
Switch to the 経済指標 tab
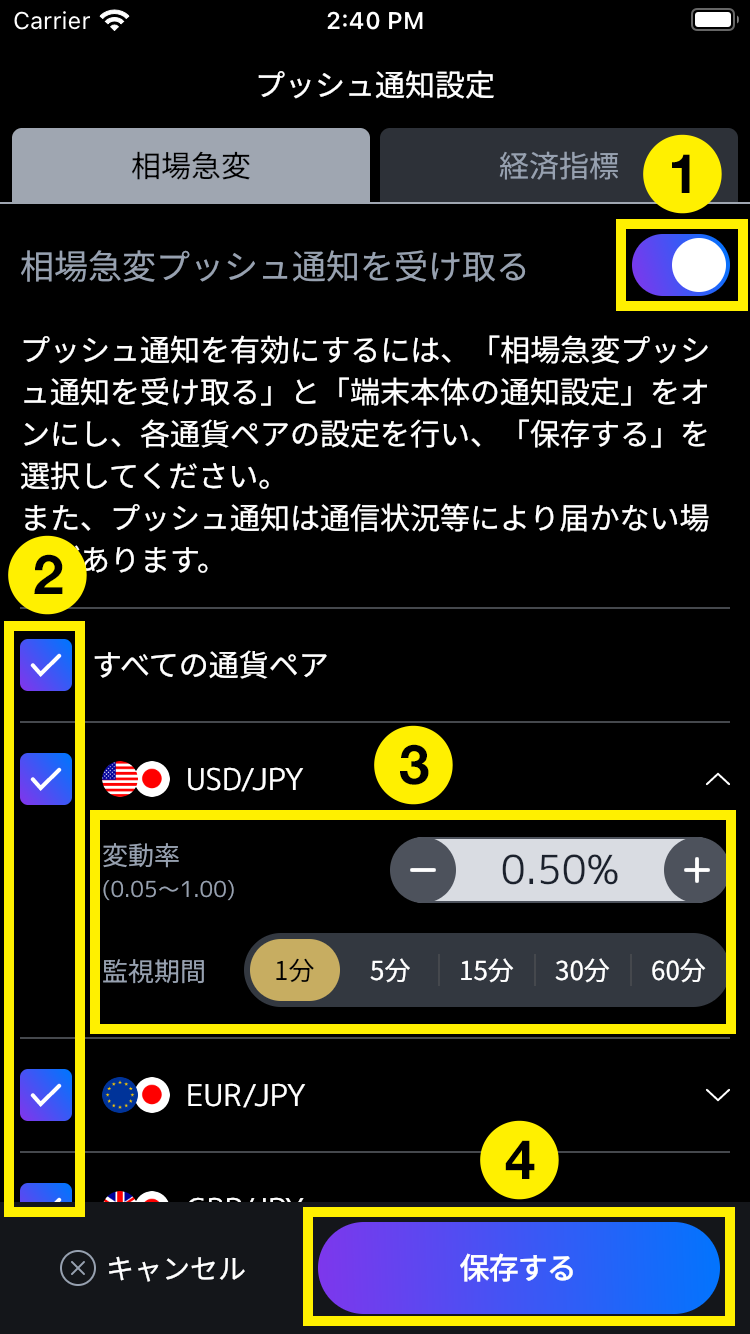tap(558, 166)
